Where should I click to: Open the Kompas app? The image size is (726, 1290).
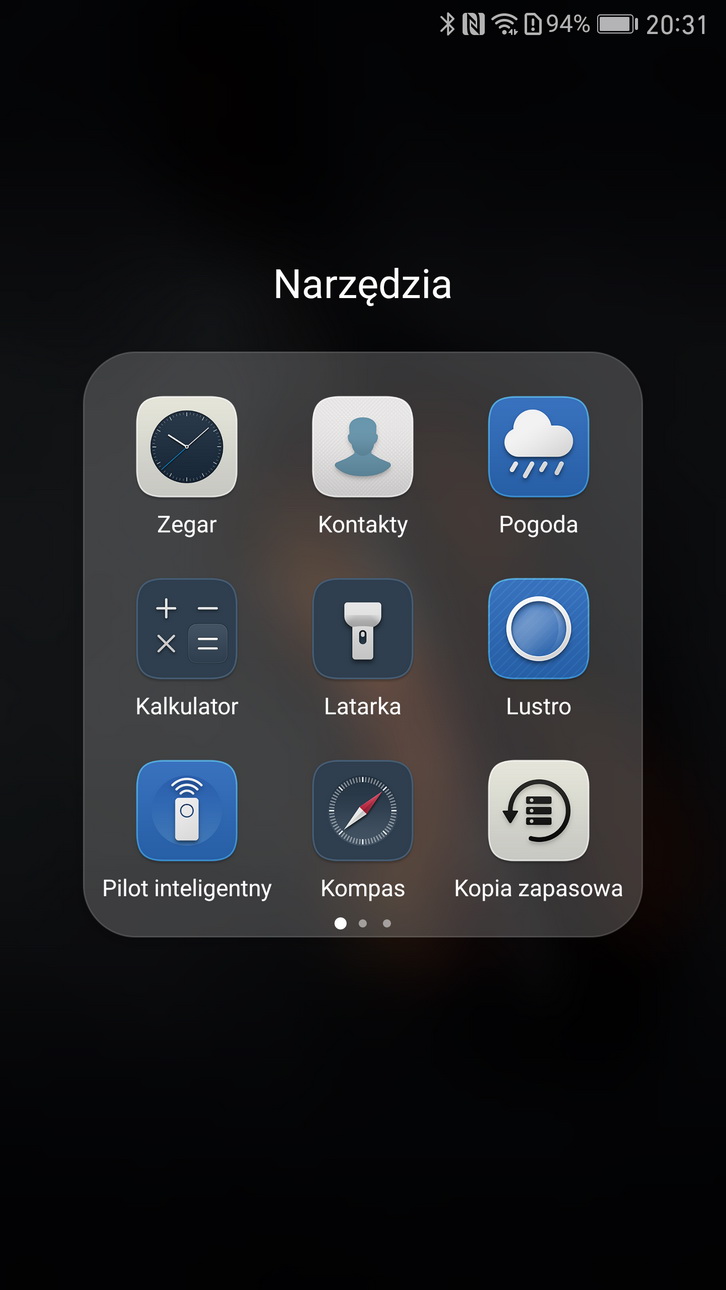363,811
